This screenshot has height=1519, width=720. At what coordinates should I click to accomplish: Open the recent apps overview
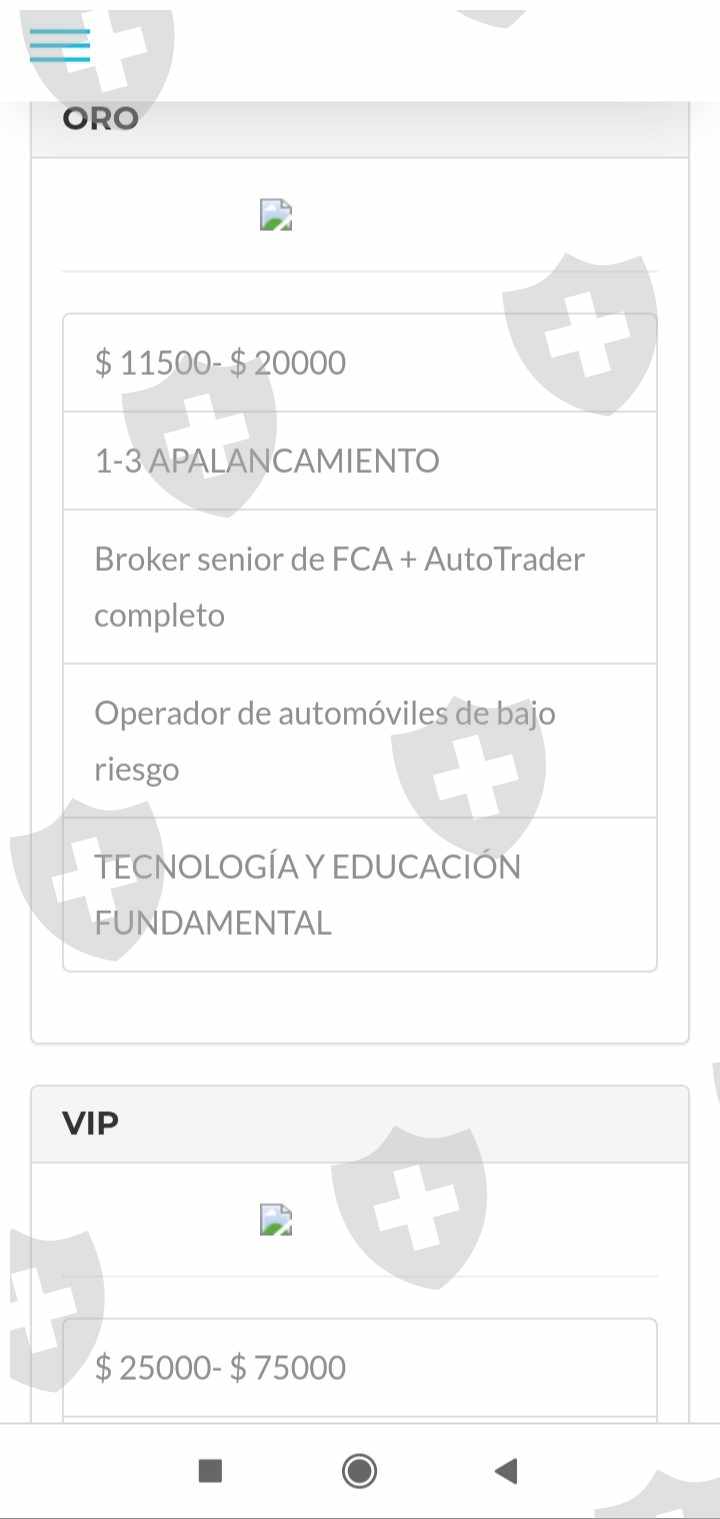pos(210,1470)
